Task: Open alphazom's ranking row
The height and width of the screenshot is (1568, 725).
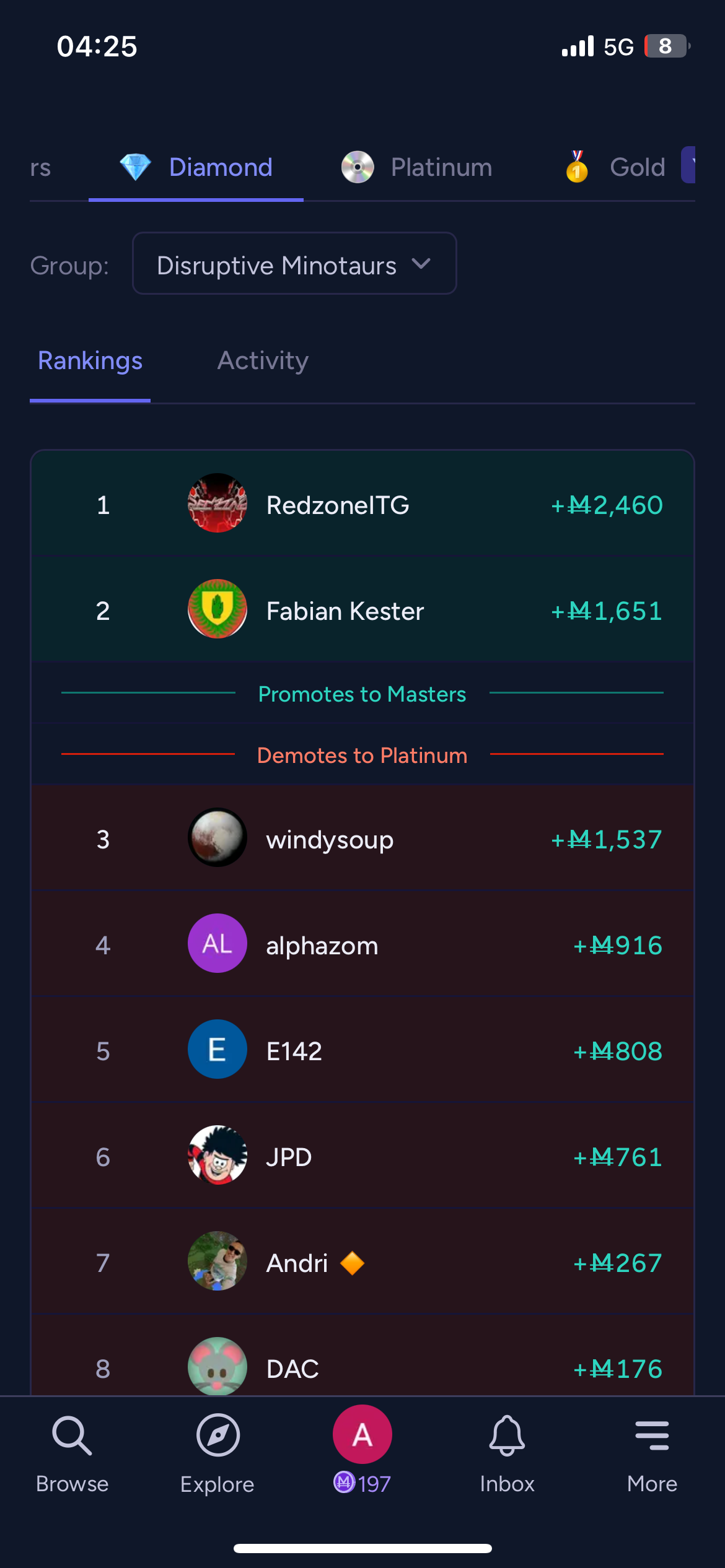Action: [x=362, y=945]
